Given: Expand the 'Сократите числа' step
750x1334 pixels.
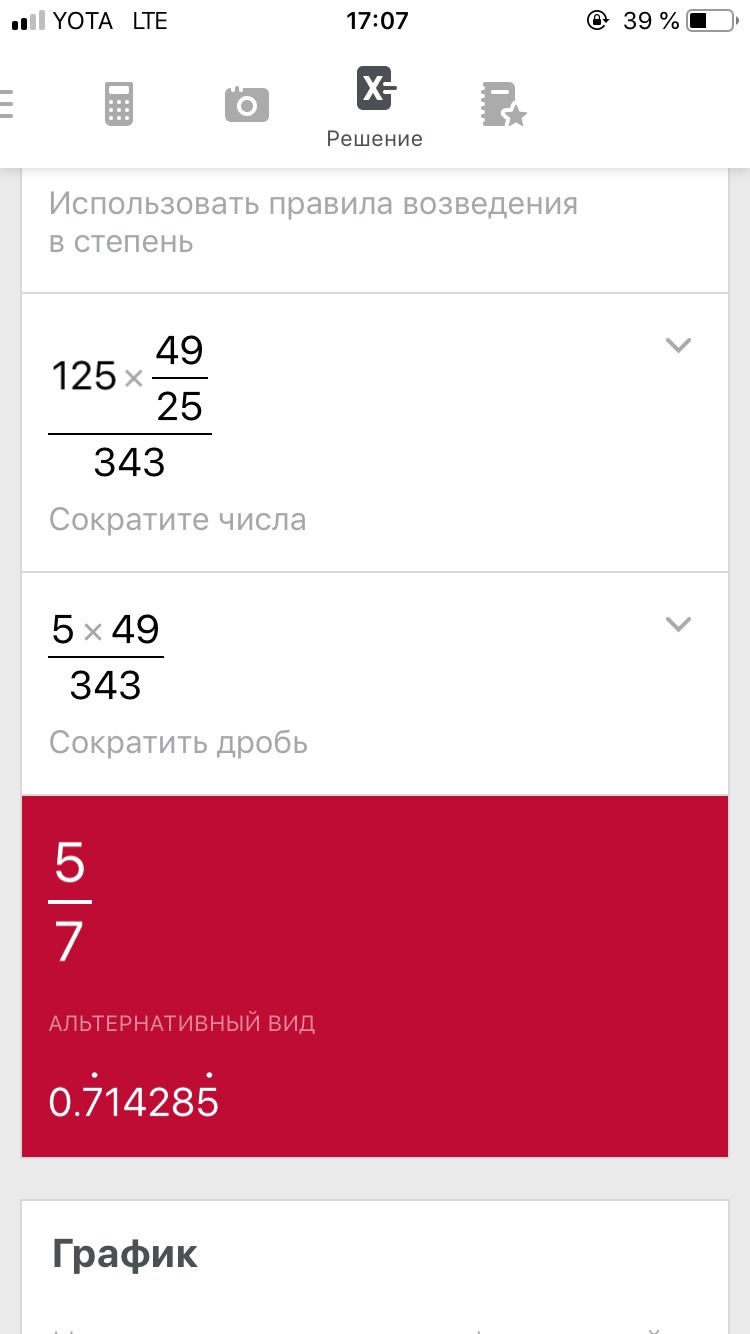Looking at the screenshot, I should tap(678, 346).
